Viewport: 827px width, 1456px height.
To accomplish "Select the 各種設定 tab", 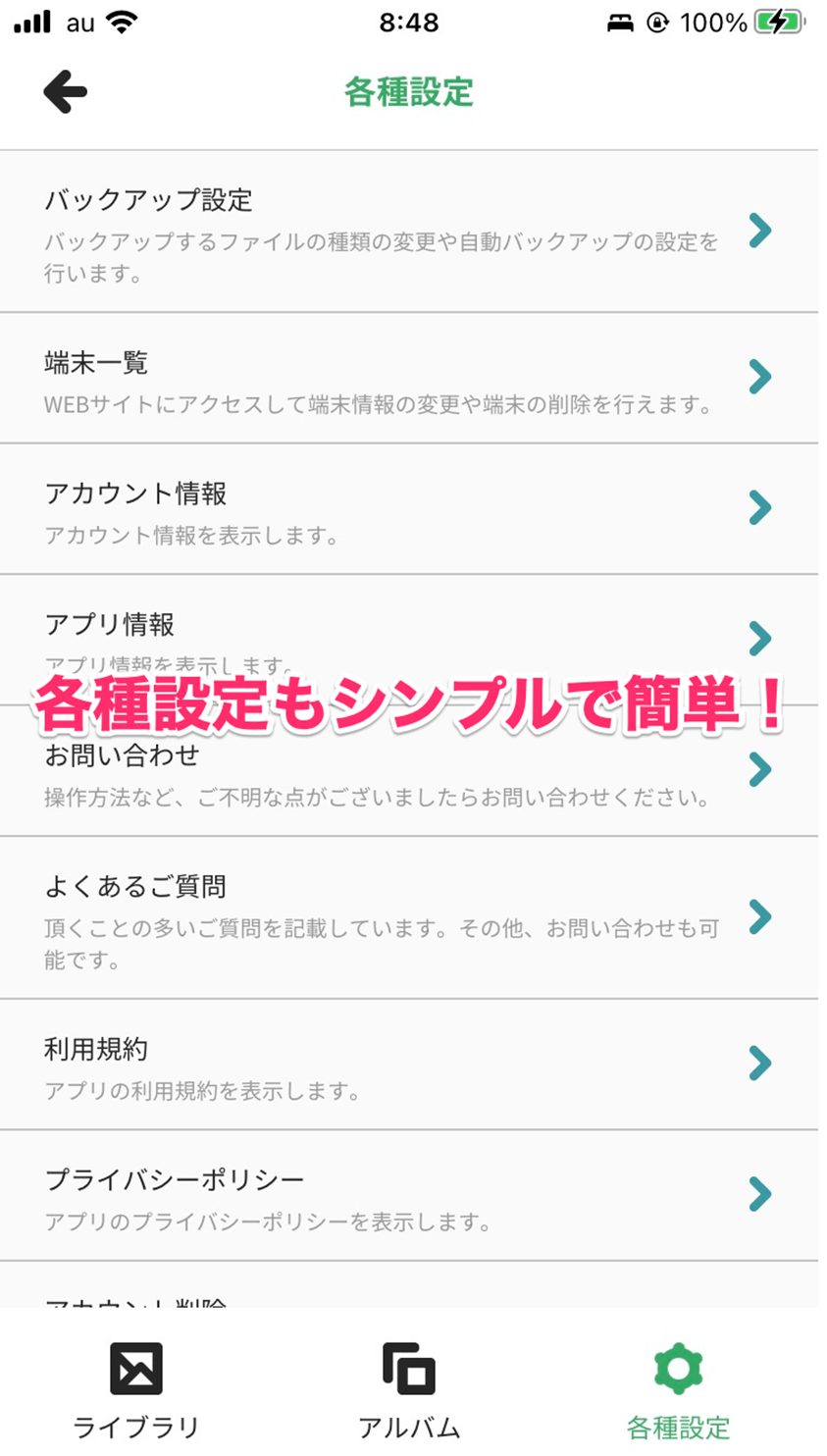I will coord(679,1390).
